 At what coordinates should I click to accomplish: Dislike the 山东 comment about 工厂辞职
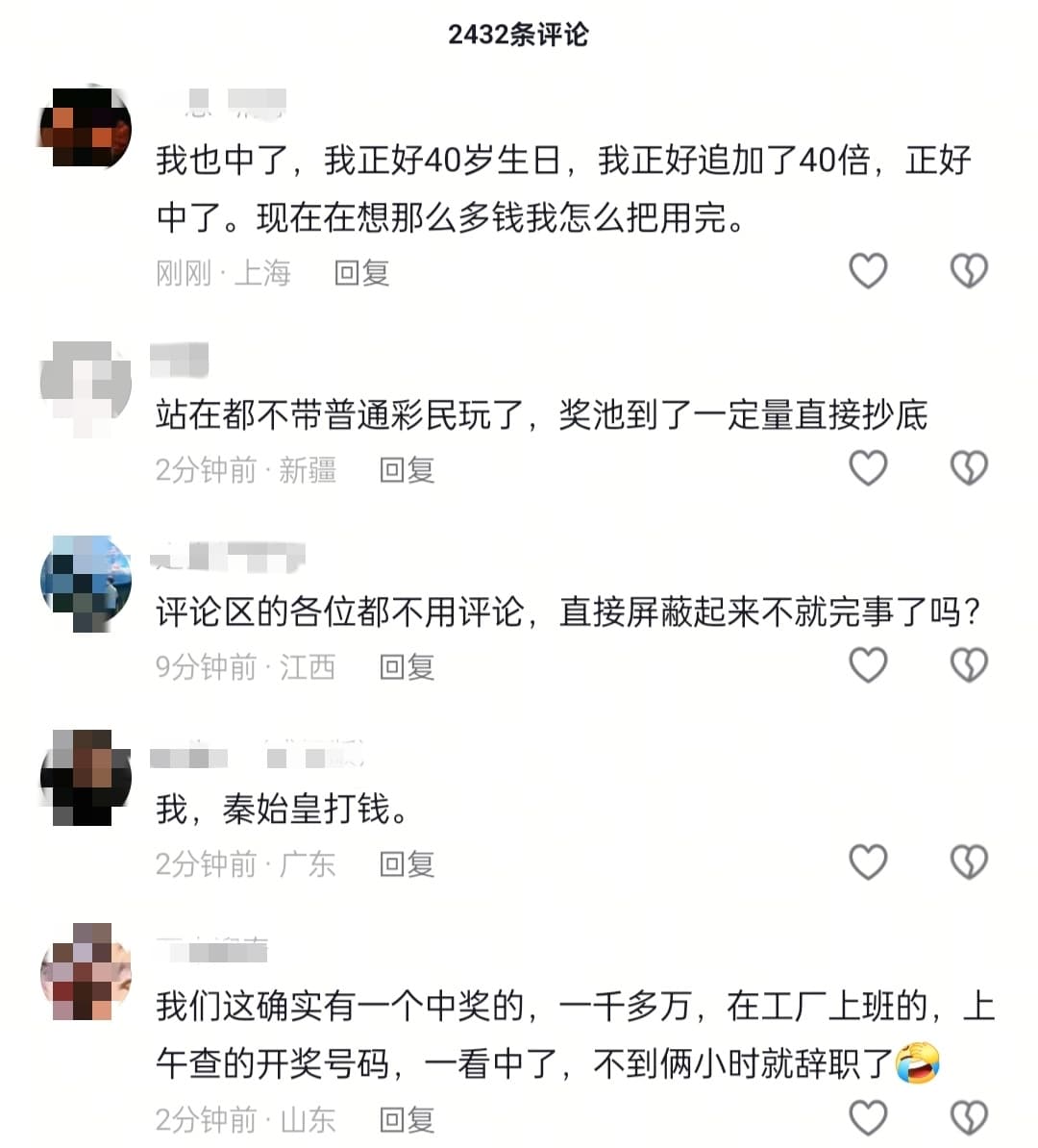click(x=969, y=1118)
